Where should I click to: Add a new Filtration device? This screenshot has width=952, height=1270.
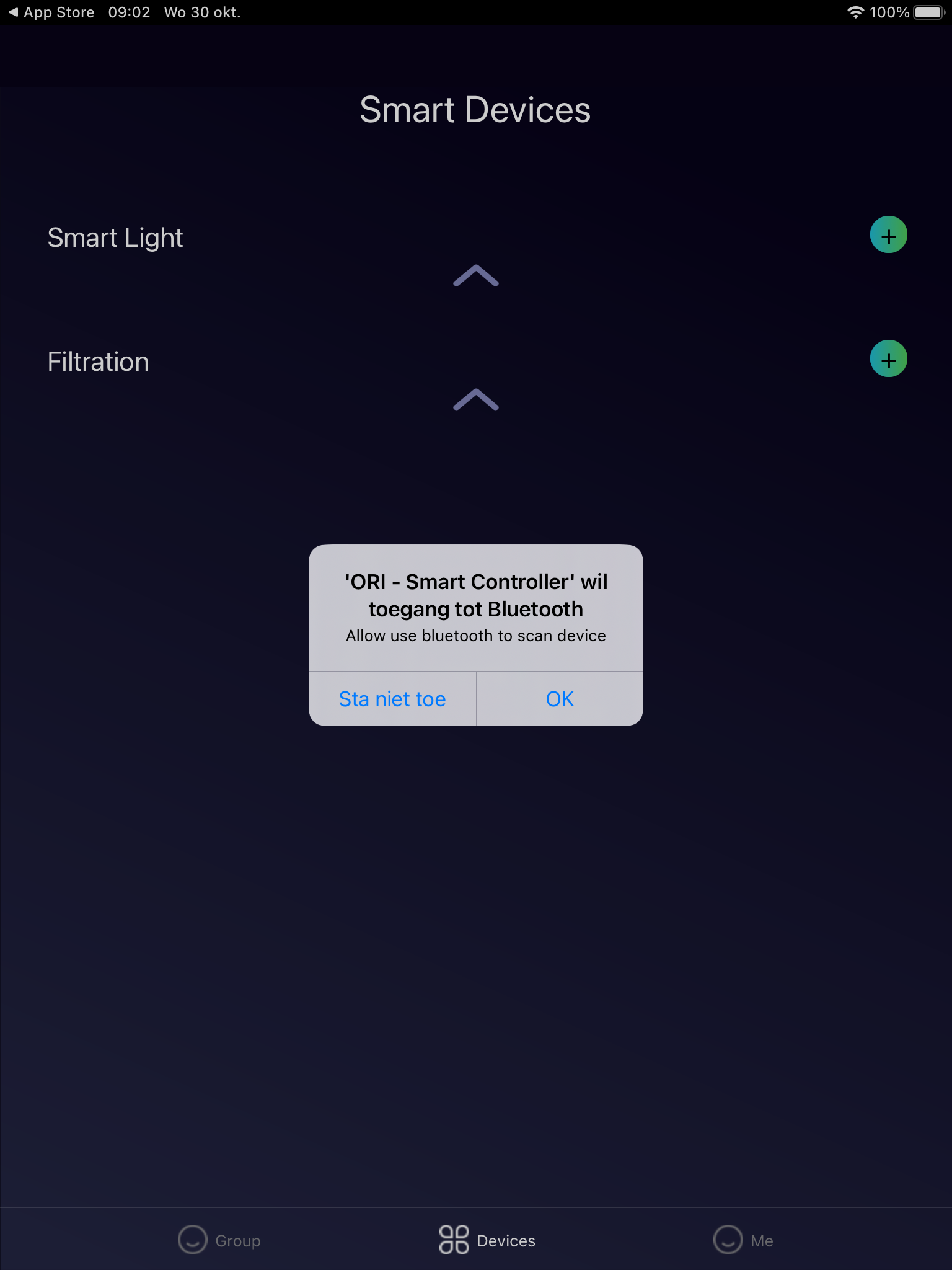click(888, 359)
